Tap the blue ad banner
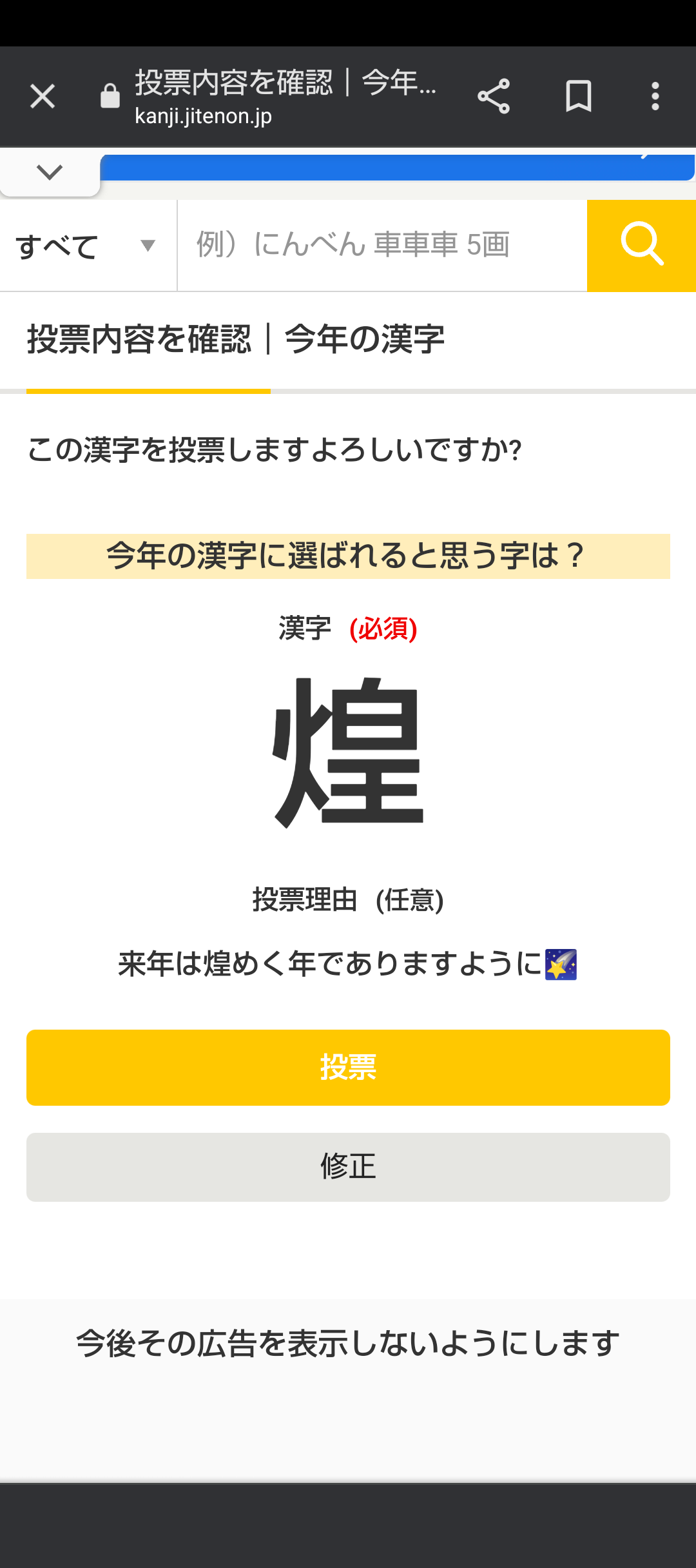Viewport: 696px width, 1568px height. (397, 167)
